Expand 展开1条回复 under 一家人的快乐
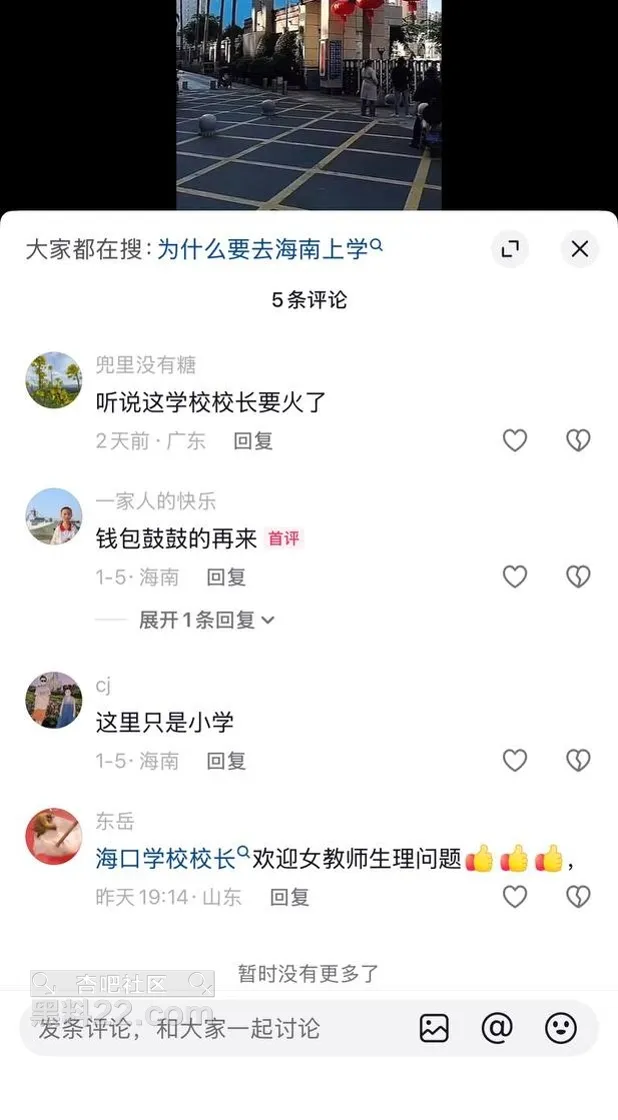 (206, 620)
